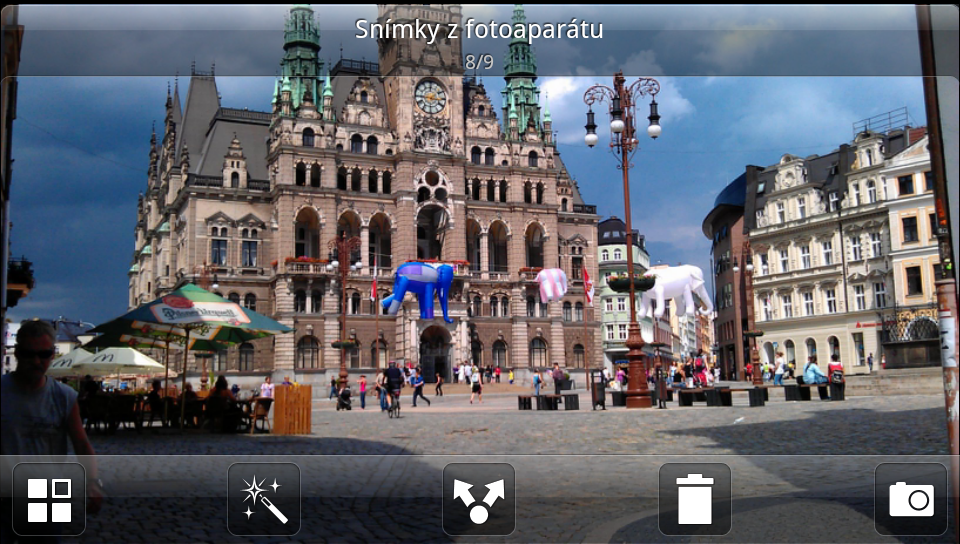Switch to the camera

pos(910,499)
